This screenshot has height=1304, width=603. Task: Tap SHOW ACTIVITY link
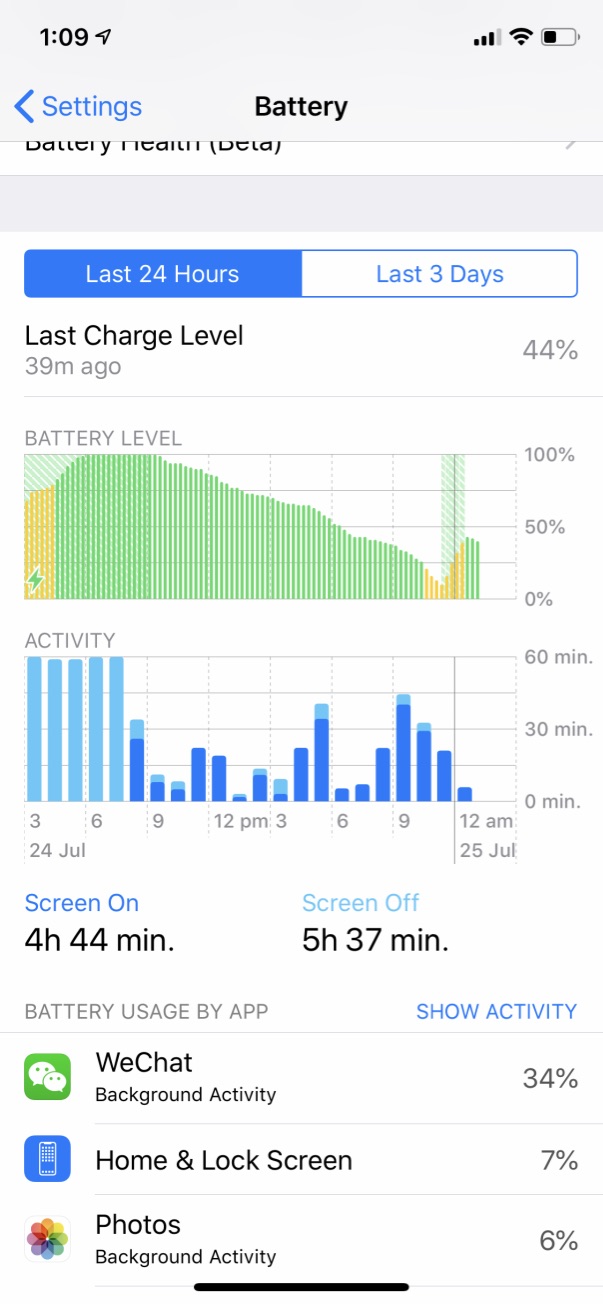(x=496, y=1011)
